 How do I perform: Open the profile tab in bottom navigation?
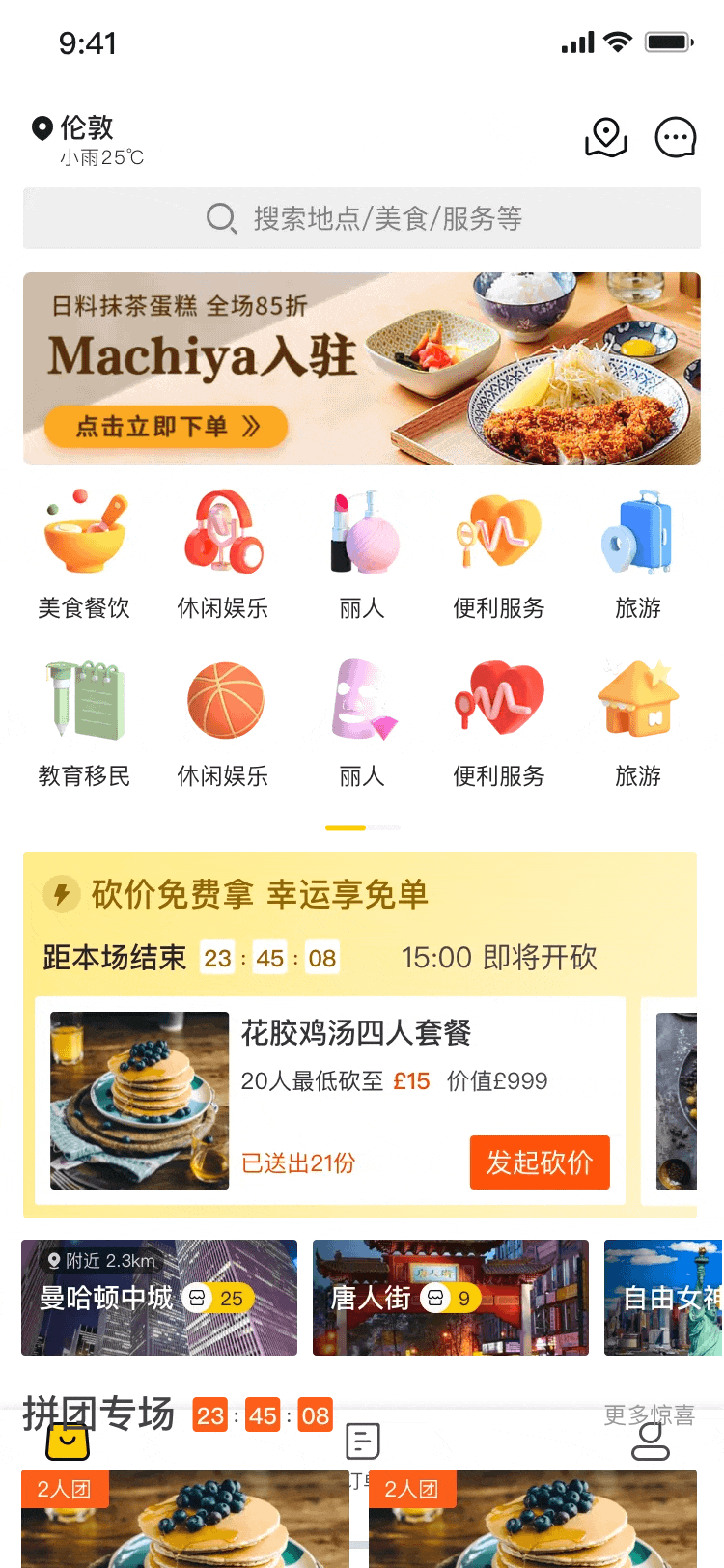[x=652, y=1441]
